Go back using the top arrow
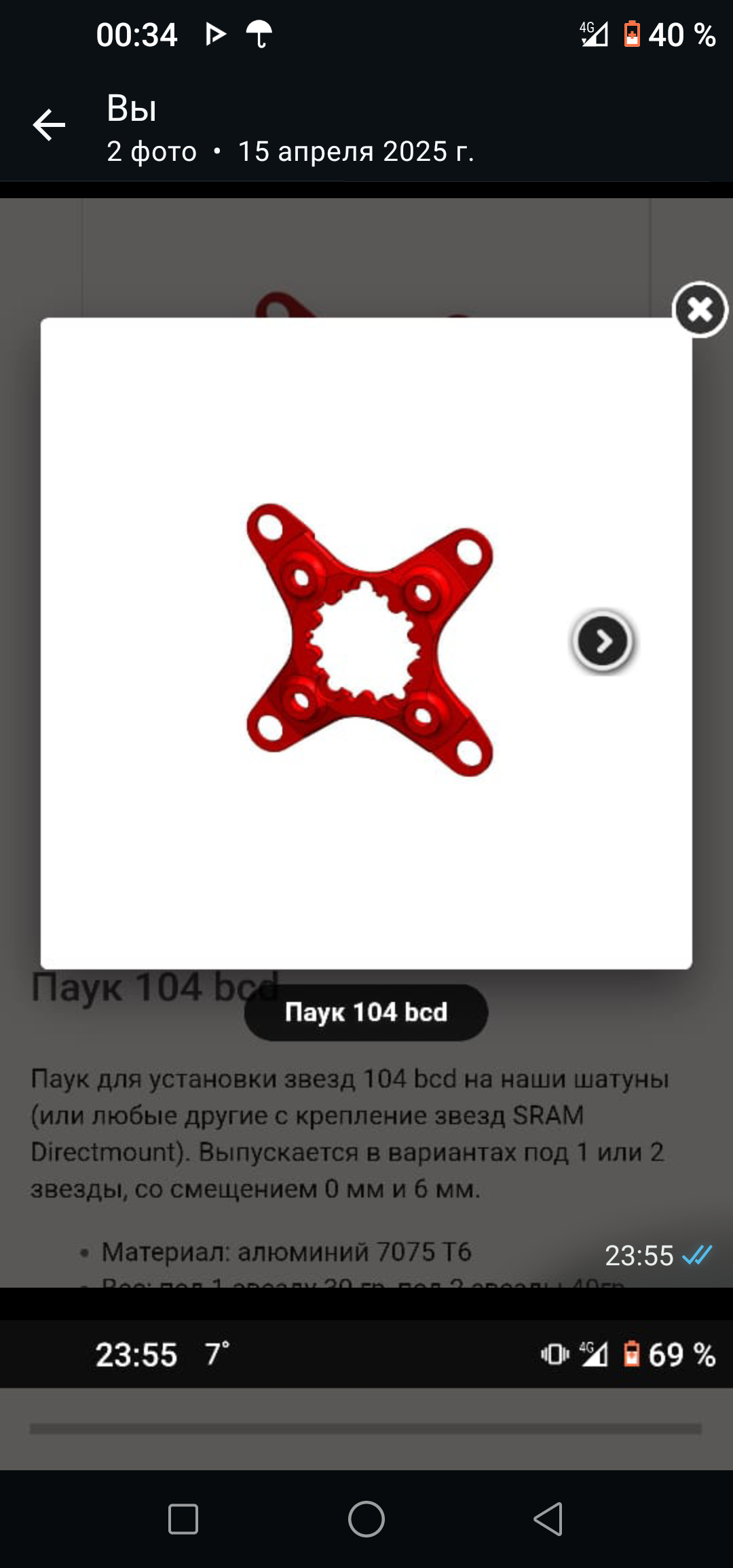The image size is (733, 1568). point(49,126)
